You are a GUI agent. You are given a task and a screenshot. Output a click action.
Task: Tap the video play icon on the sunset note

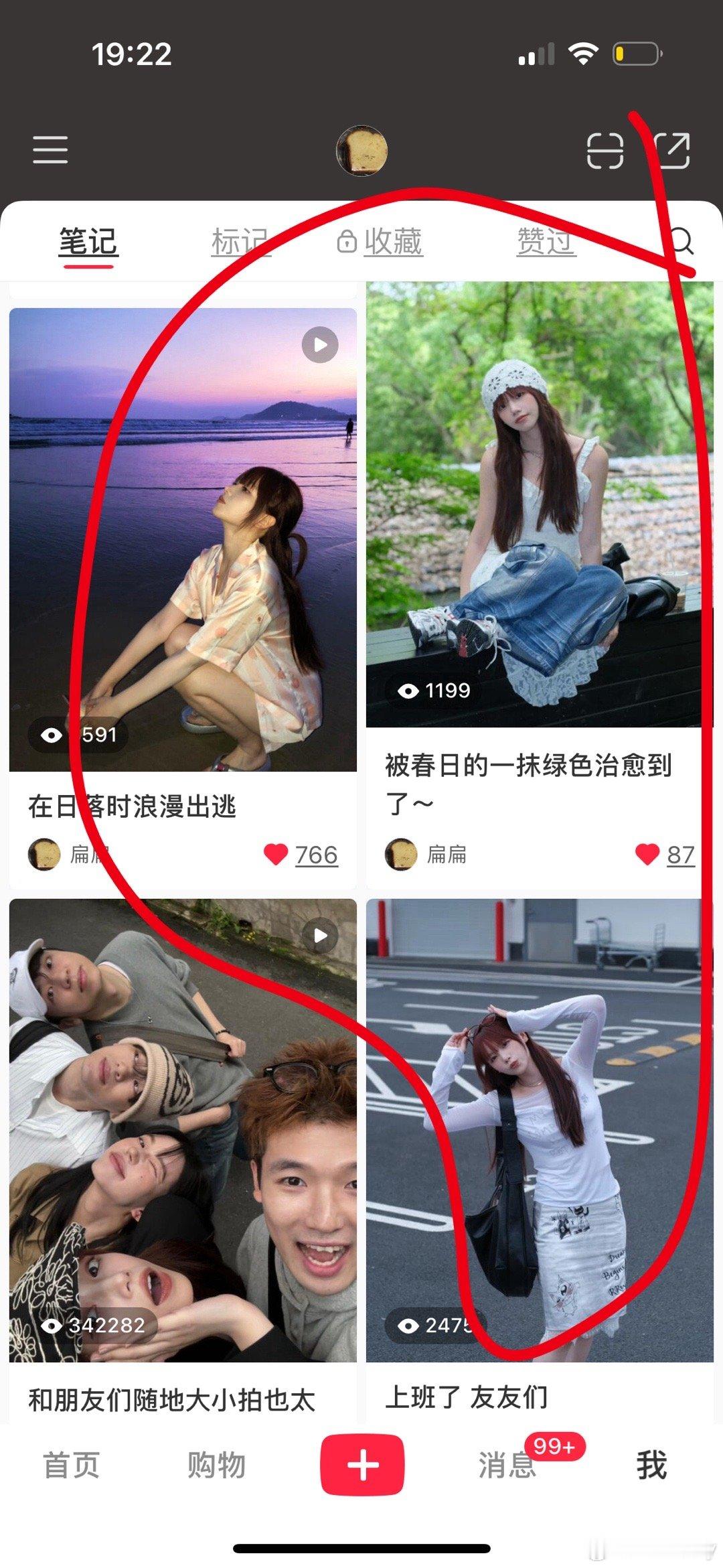coord(320,344)
